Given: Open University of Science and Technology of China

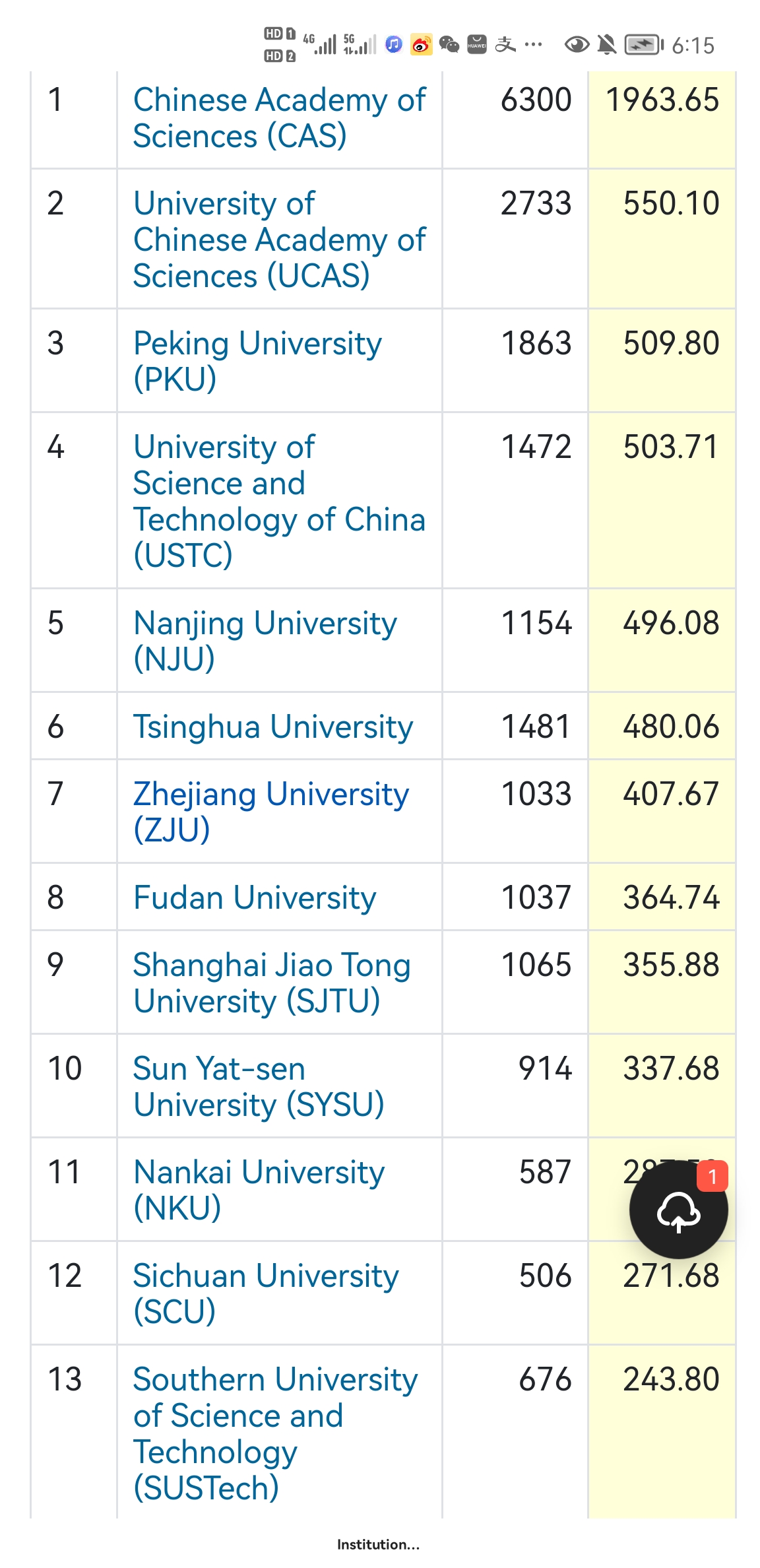Looking at the screenshot, I should [x=279, y=501].
